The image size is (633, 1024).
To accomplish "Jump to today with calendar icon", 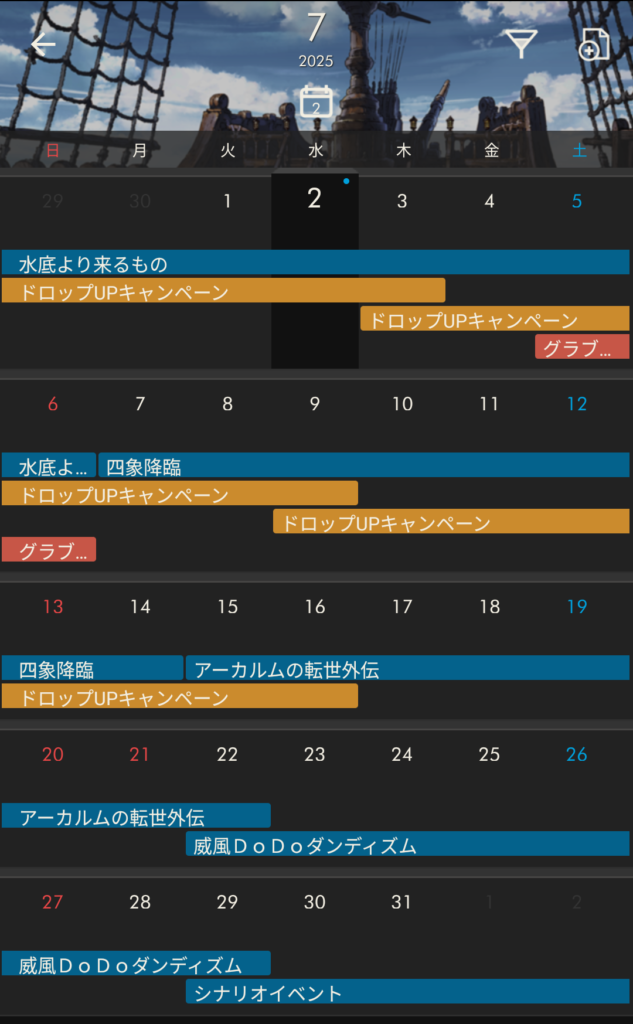I will pyautogui.click(x=316, y=103).
